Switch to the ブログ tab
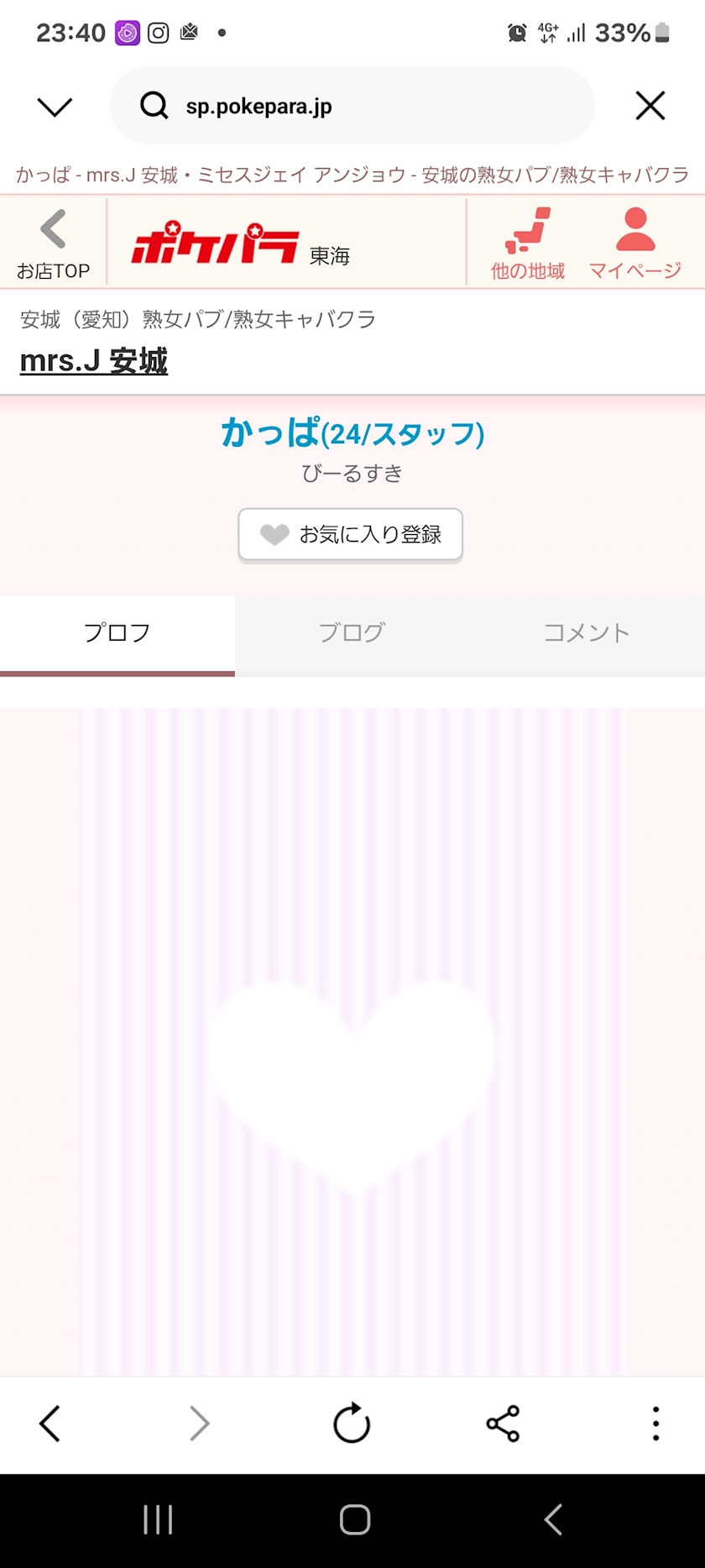Viewport: 705px width, 1568px height. point(352,633)
